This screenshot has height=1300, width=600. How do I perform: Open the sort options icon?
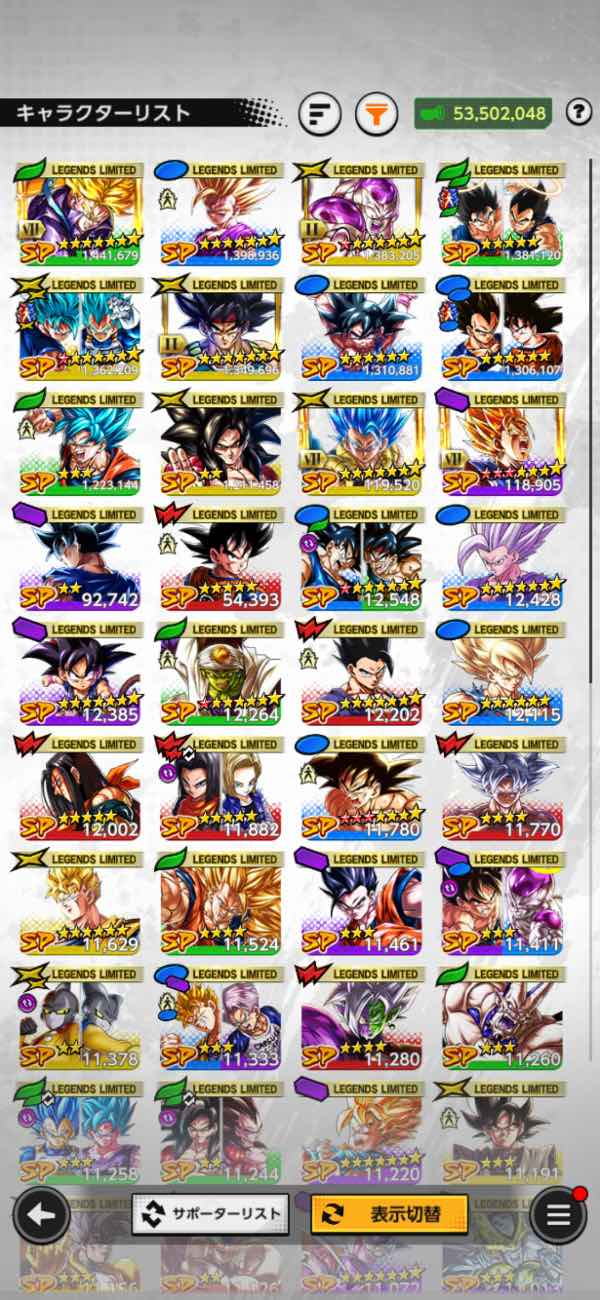[320, 113]
